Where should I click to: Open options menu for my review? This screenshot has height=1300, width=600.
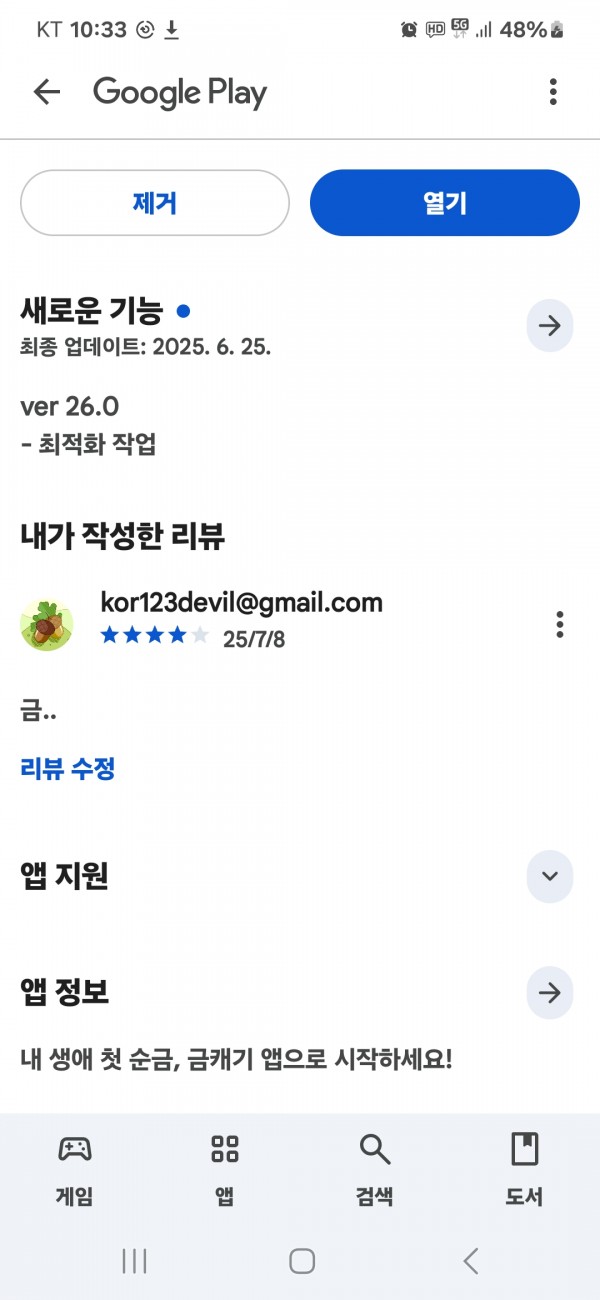click(560, 624)
